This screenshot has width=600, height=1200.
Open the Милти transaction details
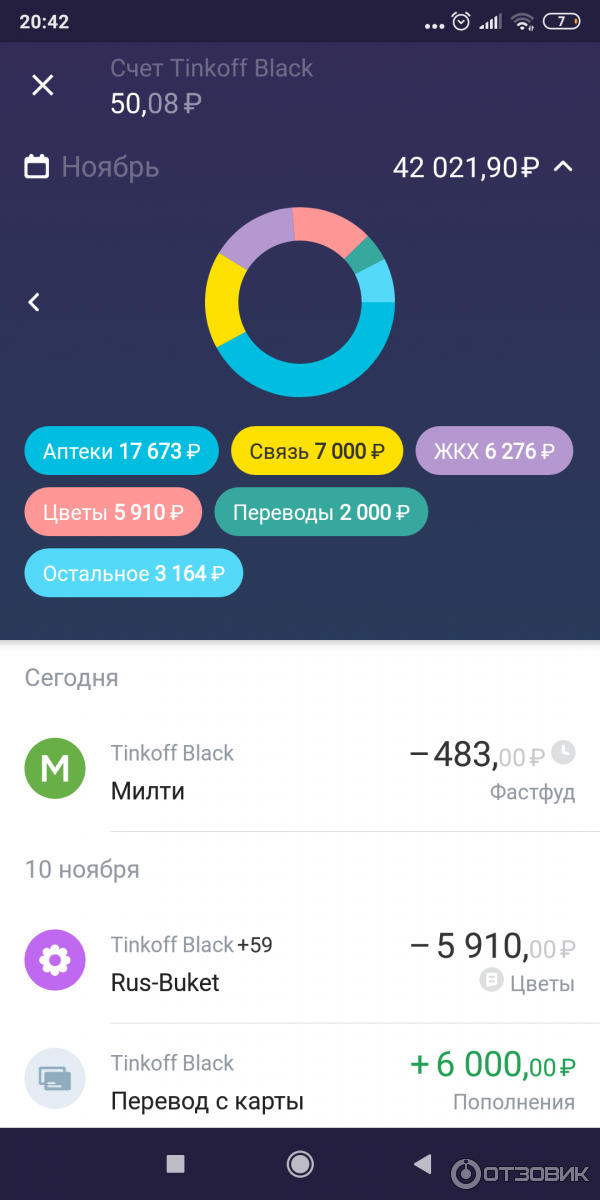[300, 771]
